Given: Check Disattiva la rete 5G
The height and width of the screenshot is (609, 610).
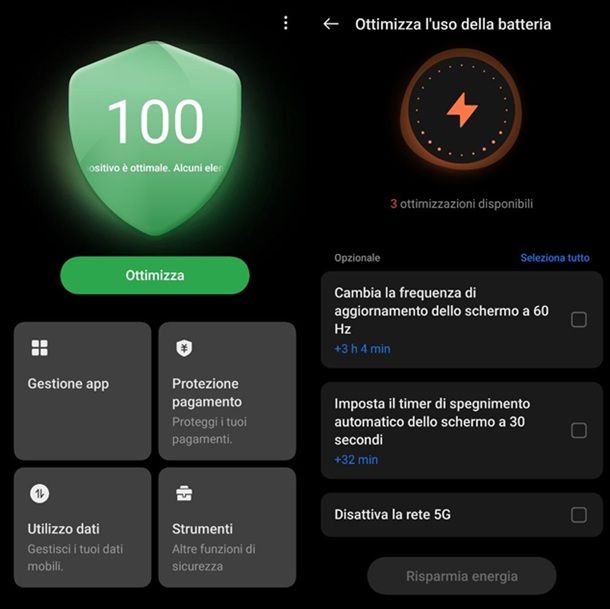Looking at the screenshot, I should [x=578, y=515].
